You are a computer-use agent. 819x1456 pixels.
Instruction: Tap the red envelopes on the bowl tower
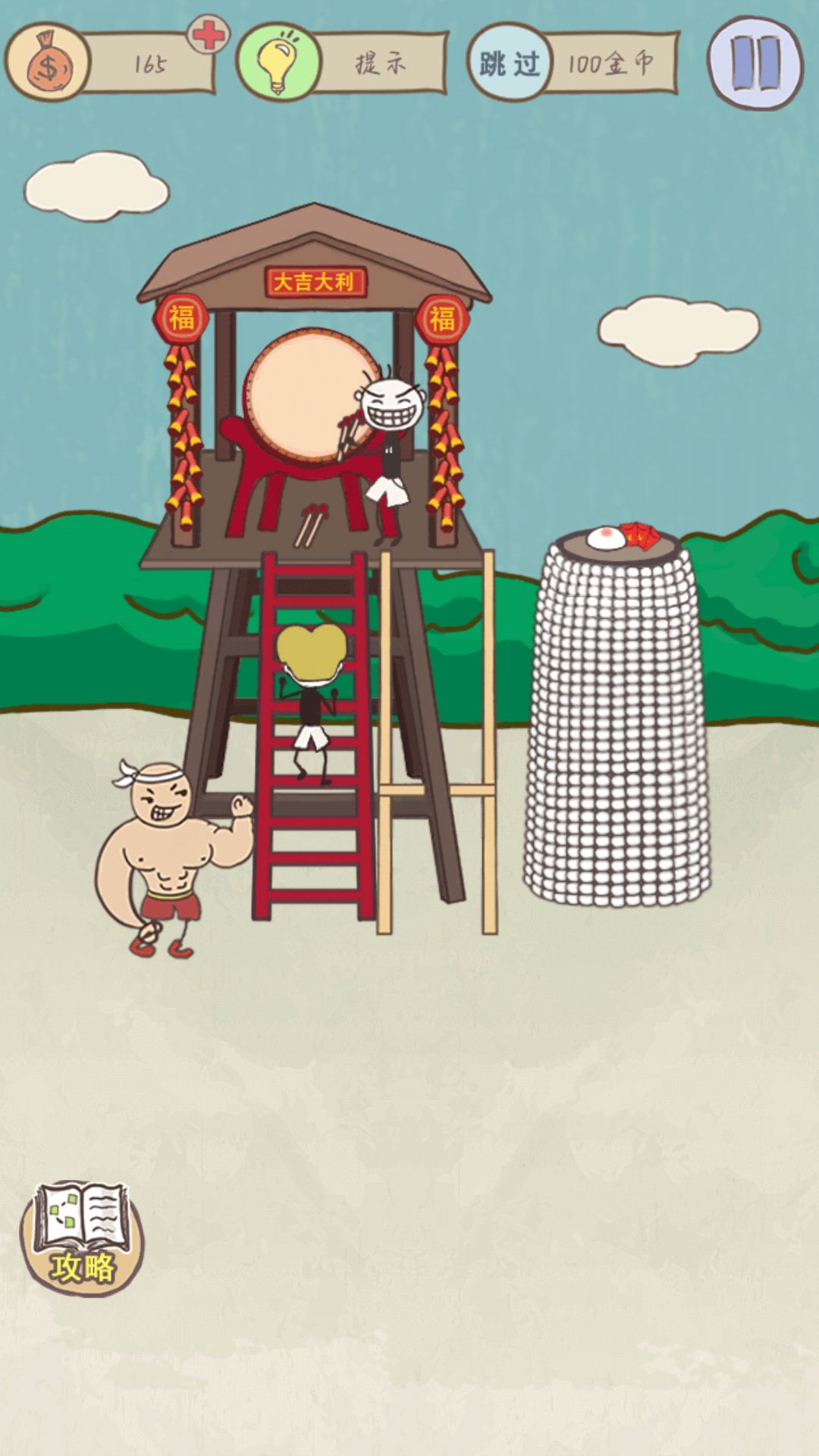click(641, 535)
